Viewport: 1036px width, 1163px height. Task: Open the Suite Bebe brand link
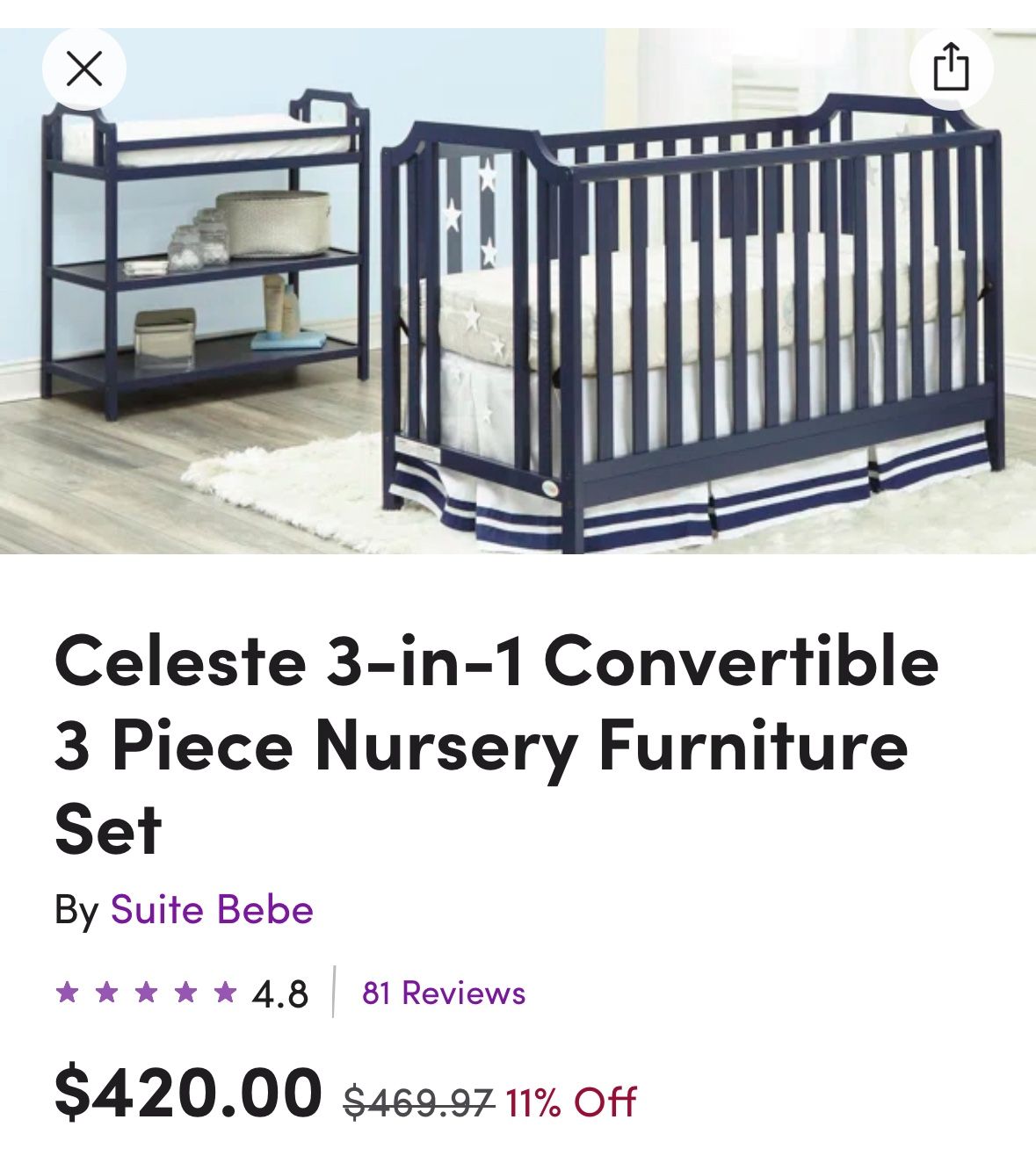[212, 910]
